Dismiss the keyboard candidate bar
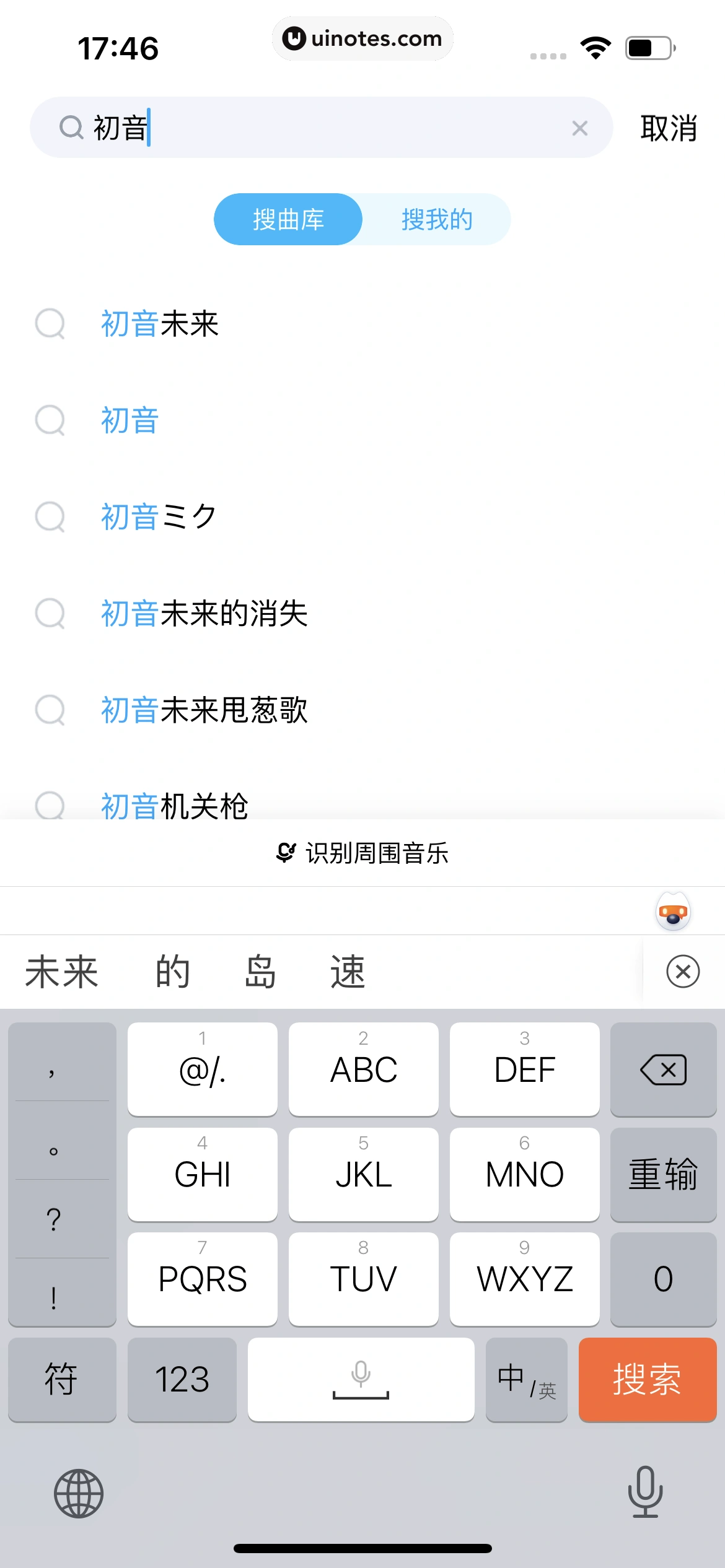 683,972
